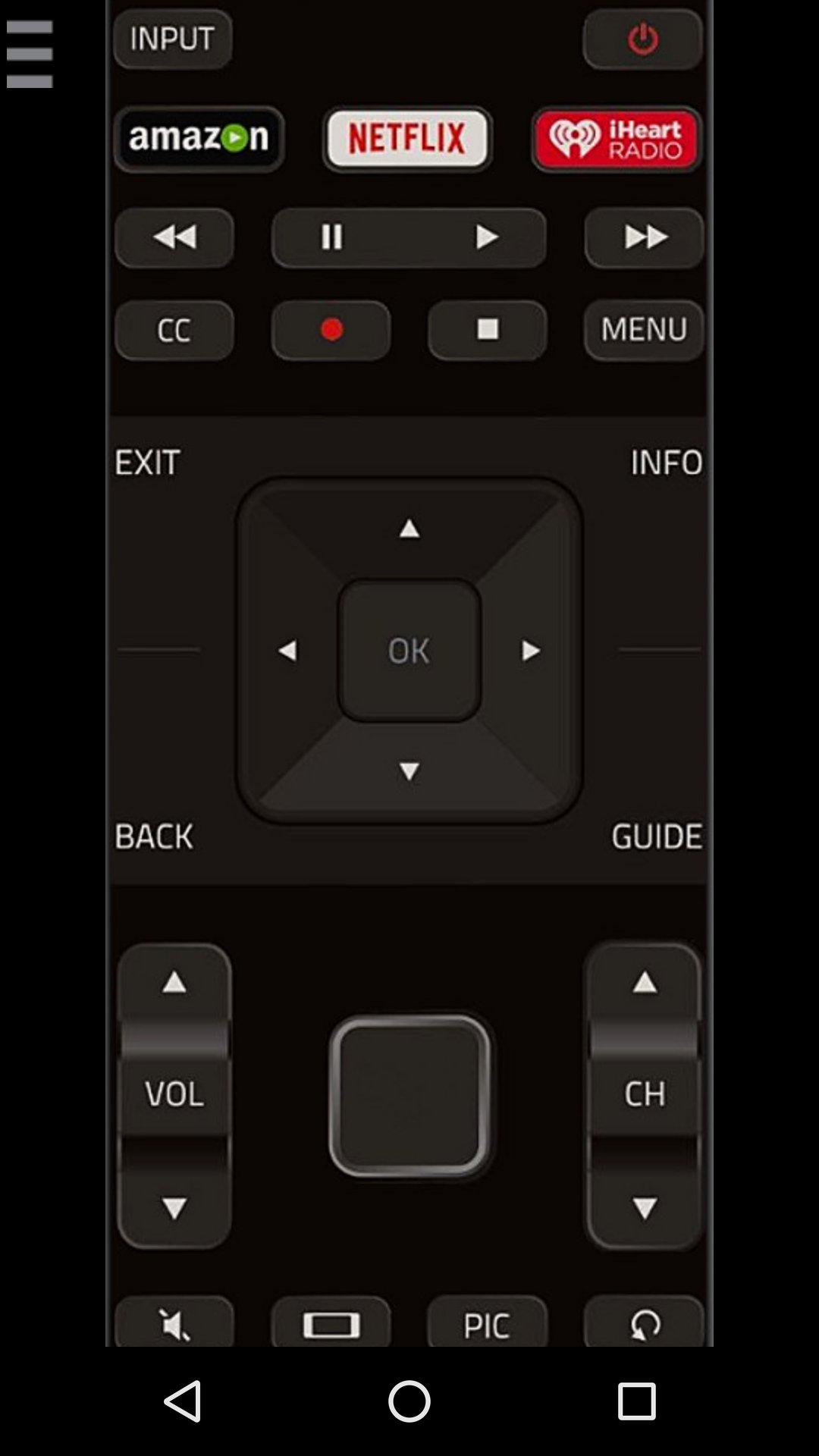Fast forward the playback
Image resolution: width=819 pixels, height=1456 pixels.
[x=644, y=237]
